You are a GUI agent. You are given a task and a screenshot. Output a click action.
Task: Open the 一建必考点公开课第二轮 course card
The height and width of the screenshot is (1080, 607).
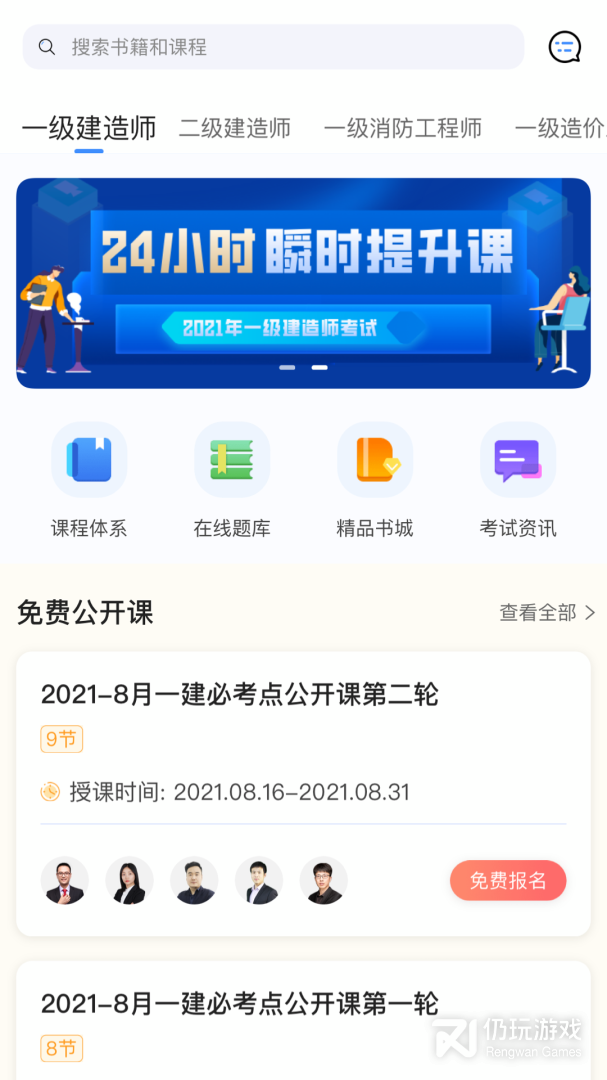pos(240,695)
